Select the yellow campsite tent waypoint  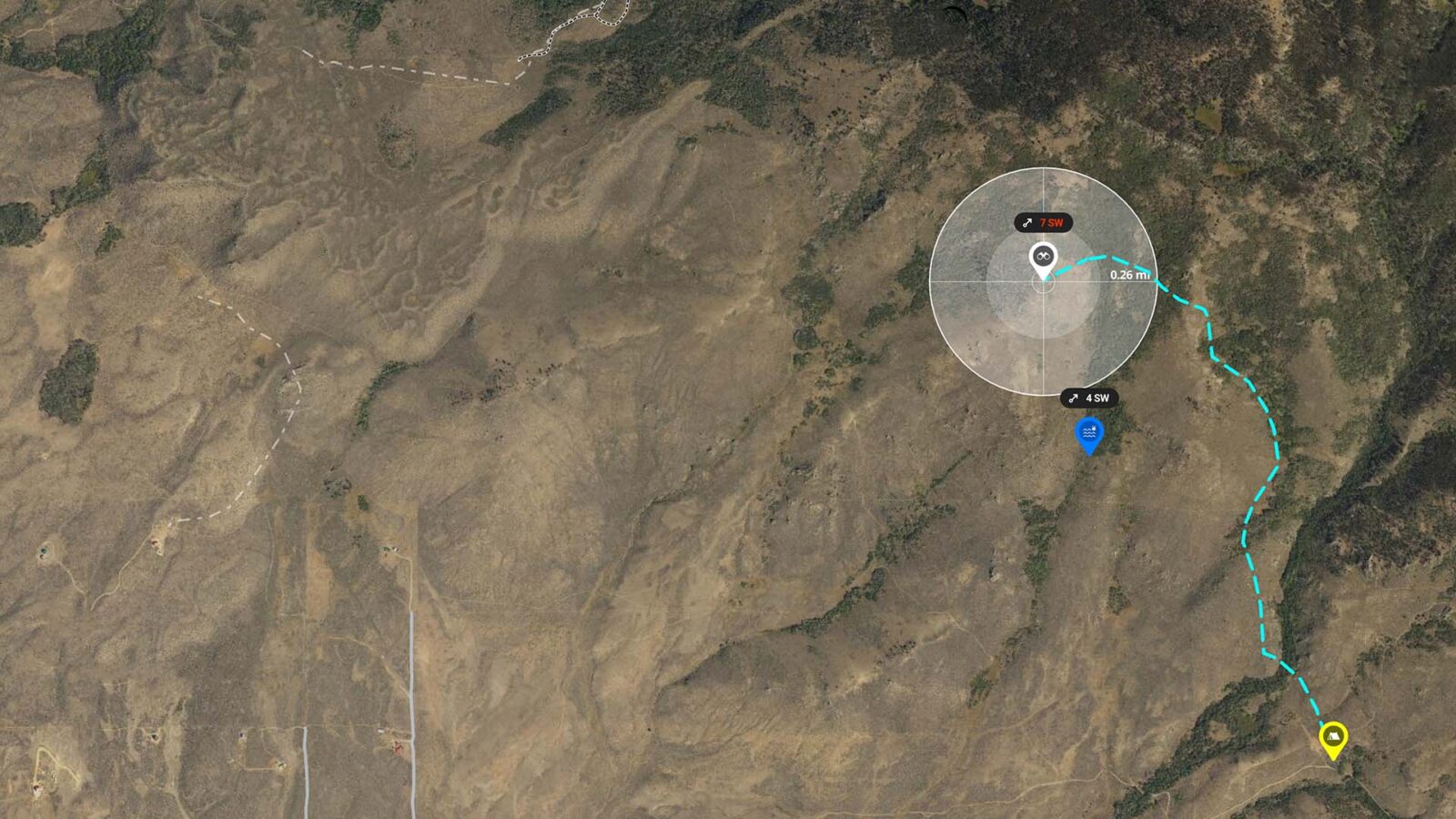click(1332, 737)
